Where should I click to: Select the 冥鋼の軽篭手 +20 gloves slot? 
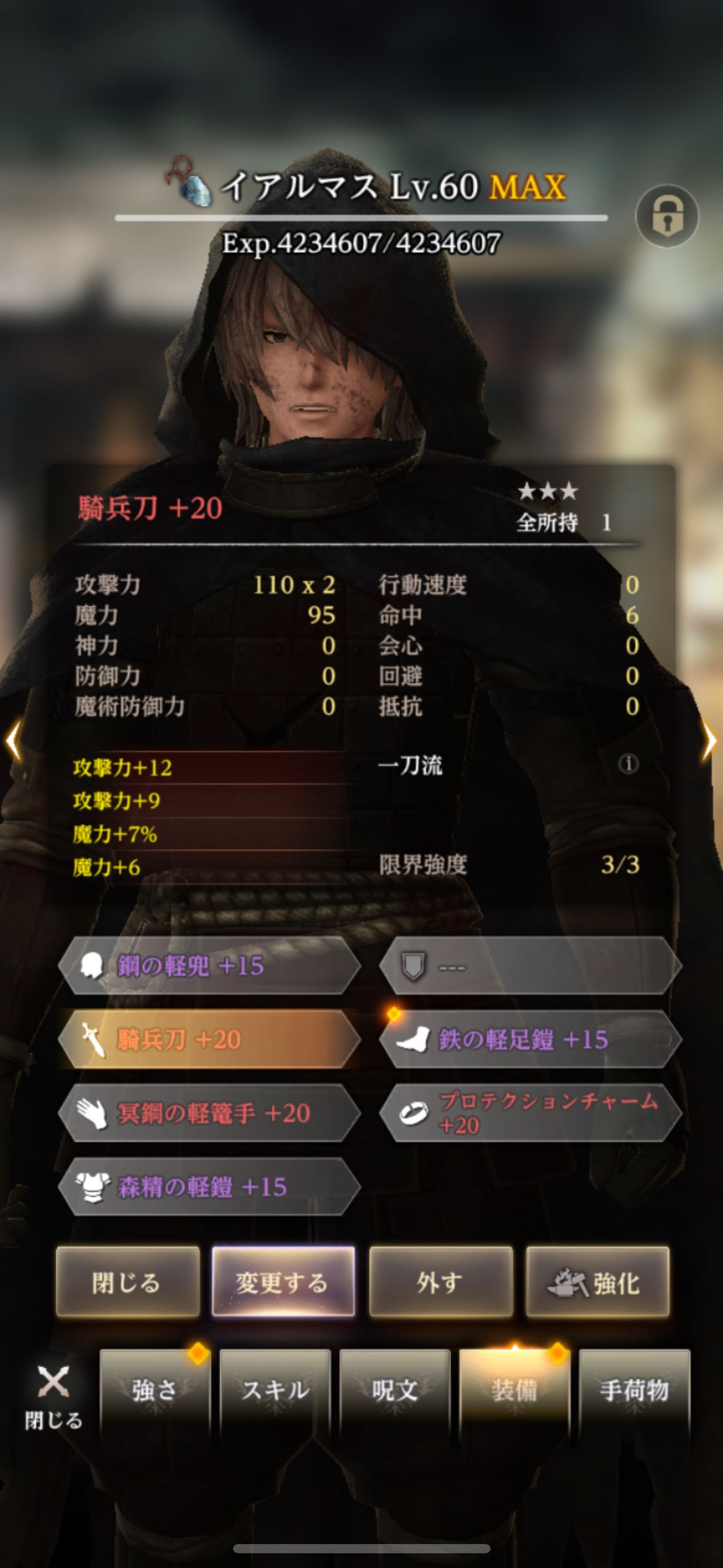click(209, 1113)
